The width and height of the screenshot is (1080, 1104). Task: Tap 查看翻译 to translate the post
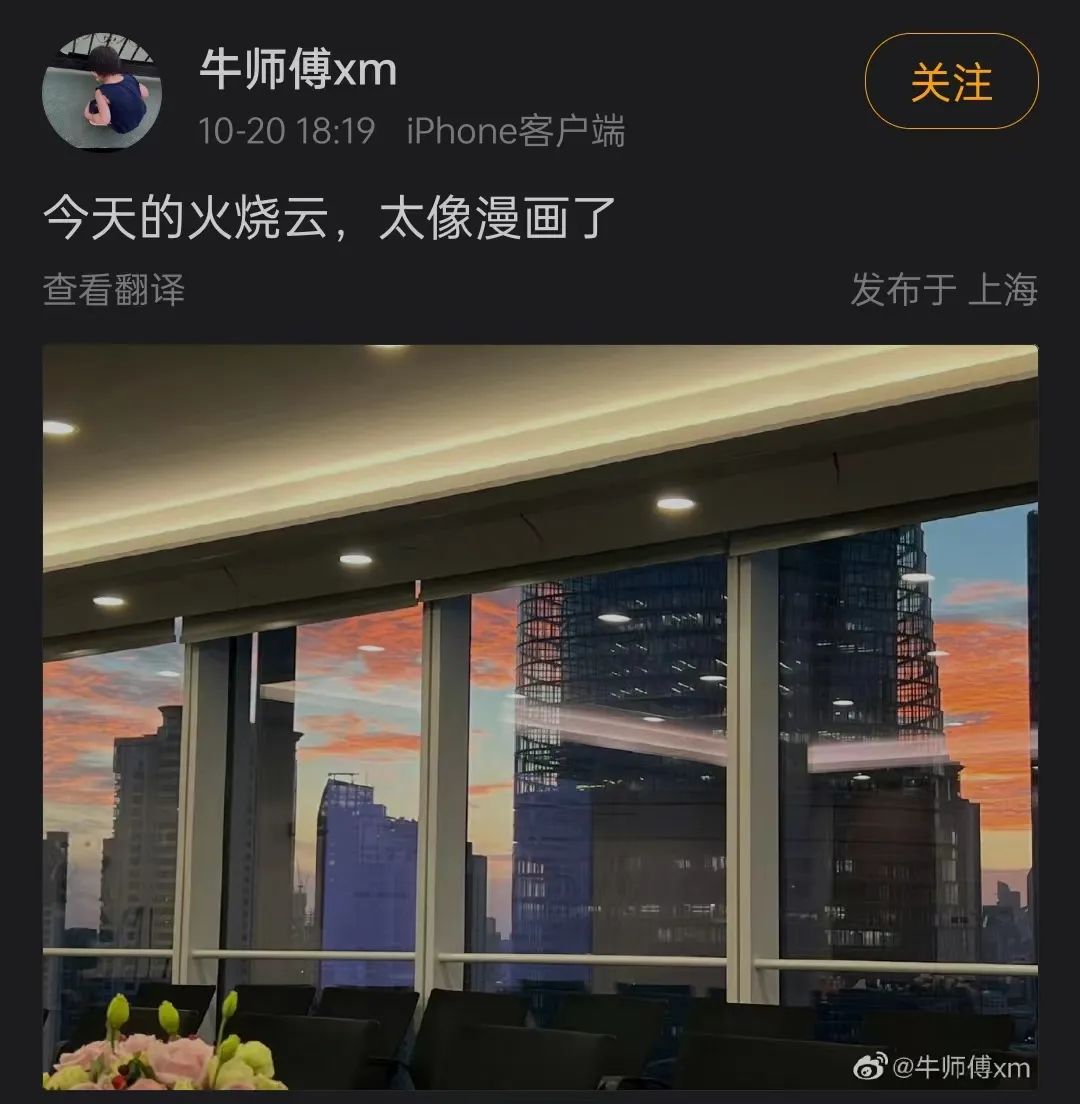pyautogui.click(x=114, y=290)
